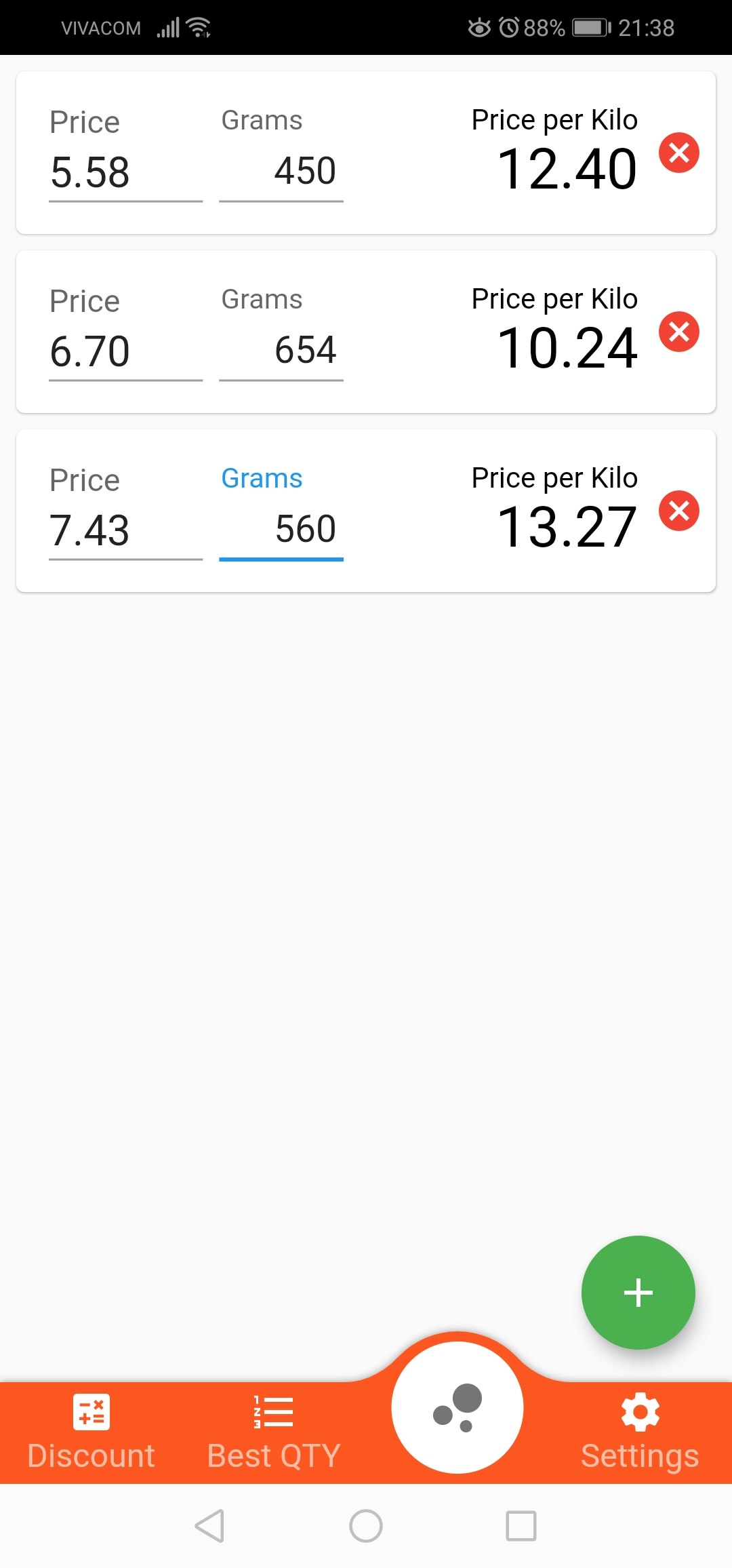Focus the Price field showing 7.43
Viewport: 732px width, 1568px height.
tap(125, 531)
